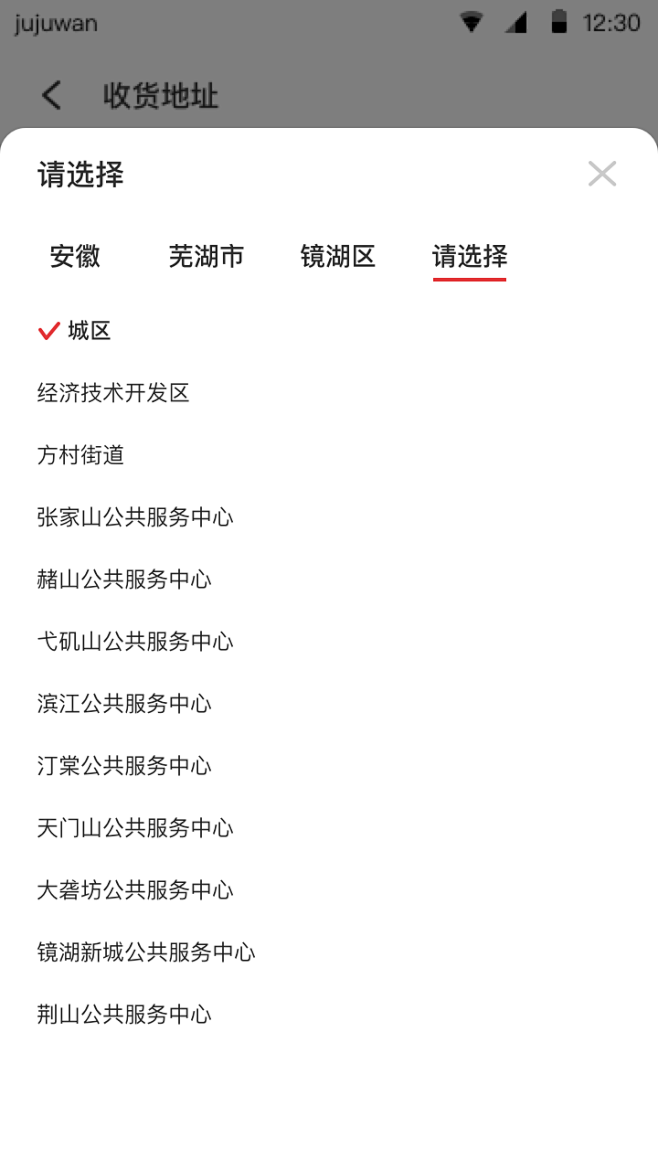The width and height of the screenshot is (658, 1170).
Task: Switch to the 安徽 province tab
Action: pyautogui.click(x=75, y=257)
